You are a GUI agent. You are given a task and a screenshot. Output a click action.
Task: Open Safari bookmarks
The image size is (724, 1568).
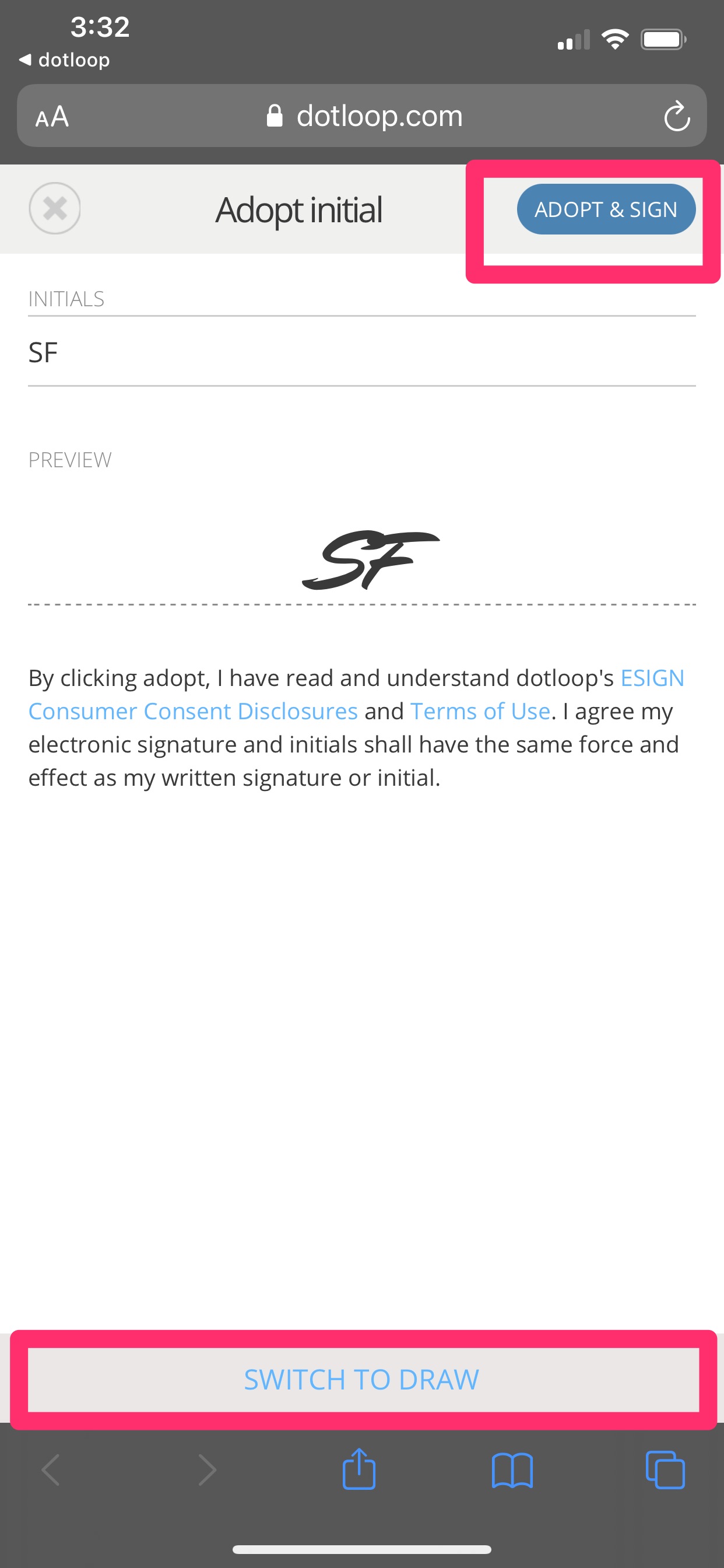click(512, 1471)
